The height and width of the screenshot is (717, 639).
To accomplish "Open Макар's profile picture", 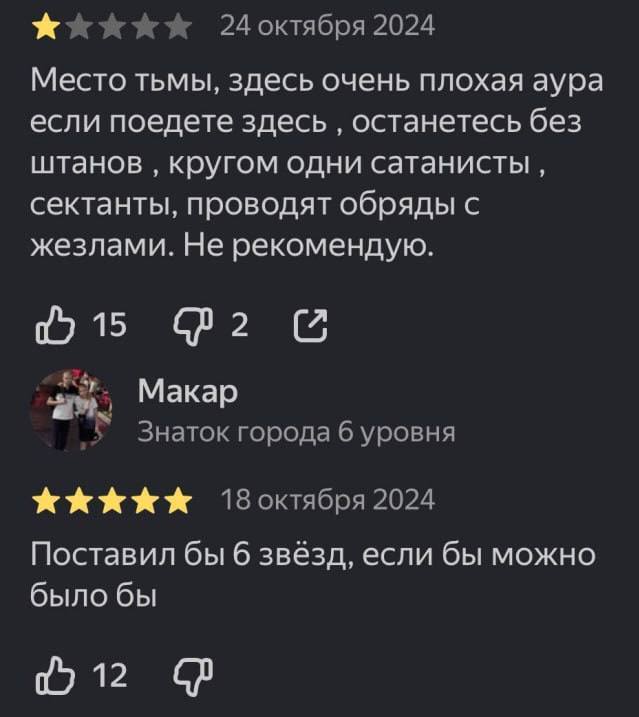I will [68, 410].
